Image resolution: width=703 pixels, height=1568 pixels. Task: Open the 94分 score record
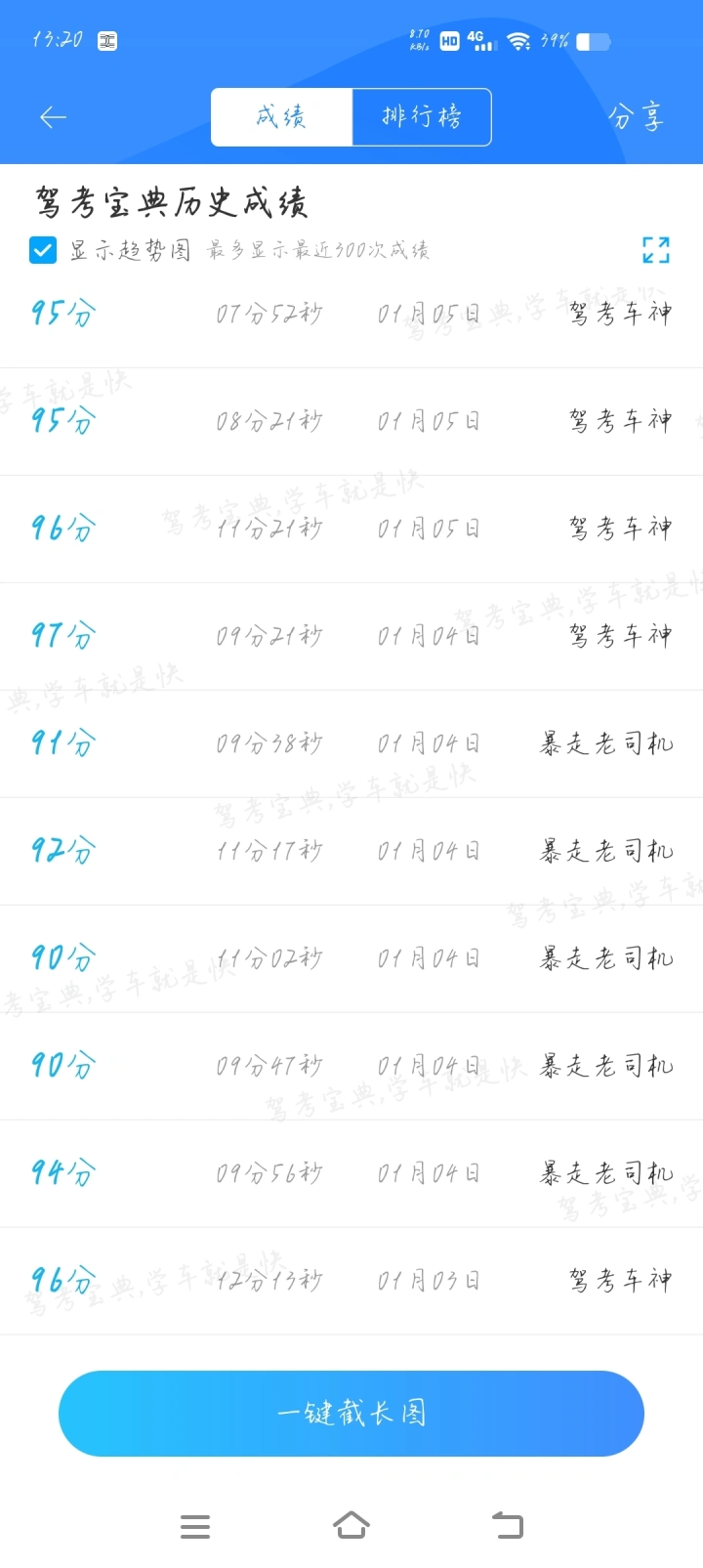[351, 1173]
